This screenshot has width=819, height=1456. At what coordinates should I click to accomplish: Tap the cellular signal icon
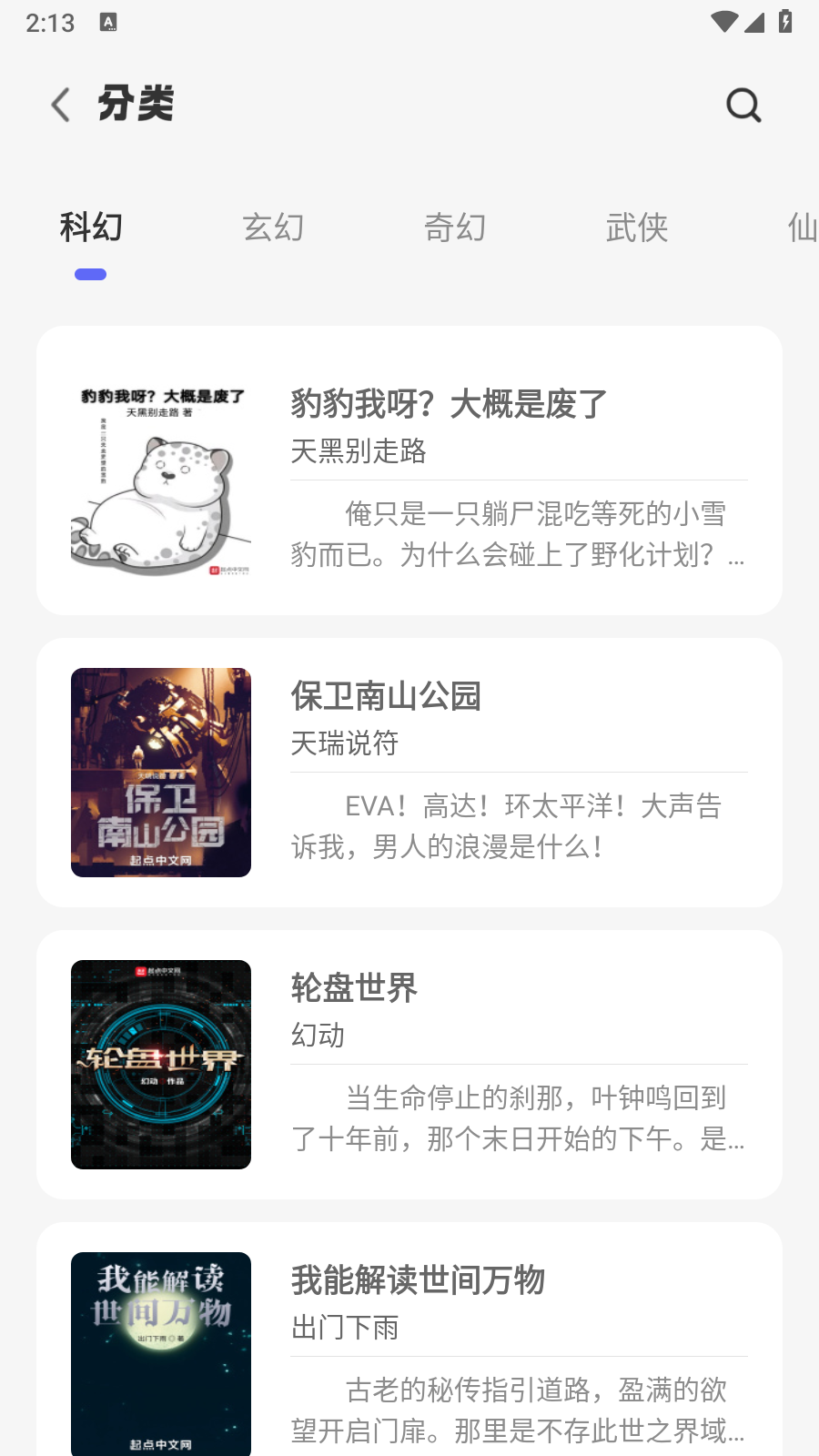[x=754, y=23]
